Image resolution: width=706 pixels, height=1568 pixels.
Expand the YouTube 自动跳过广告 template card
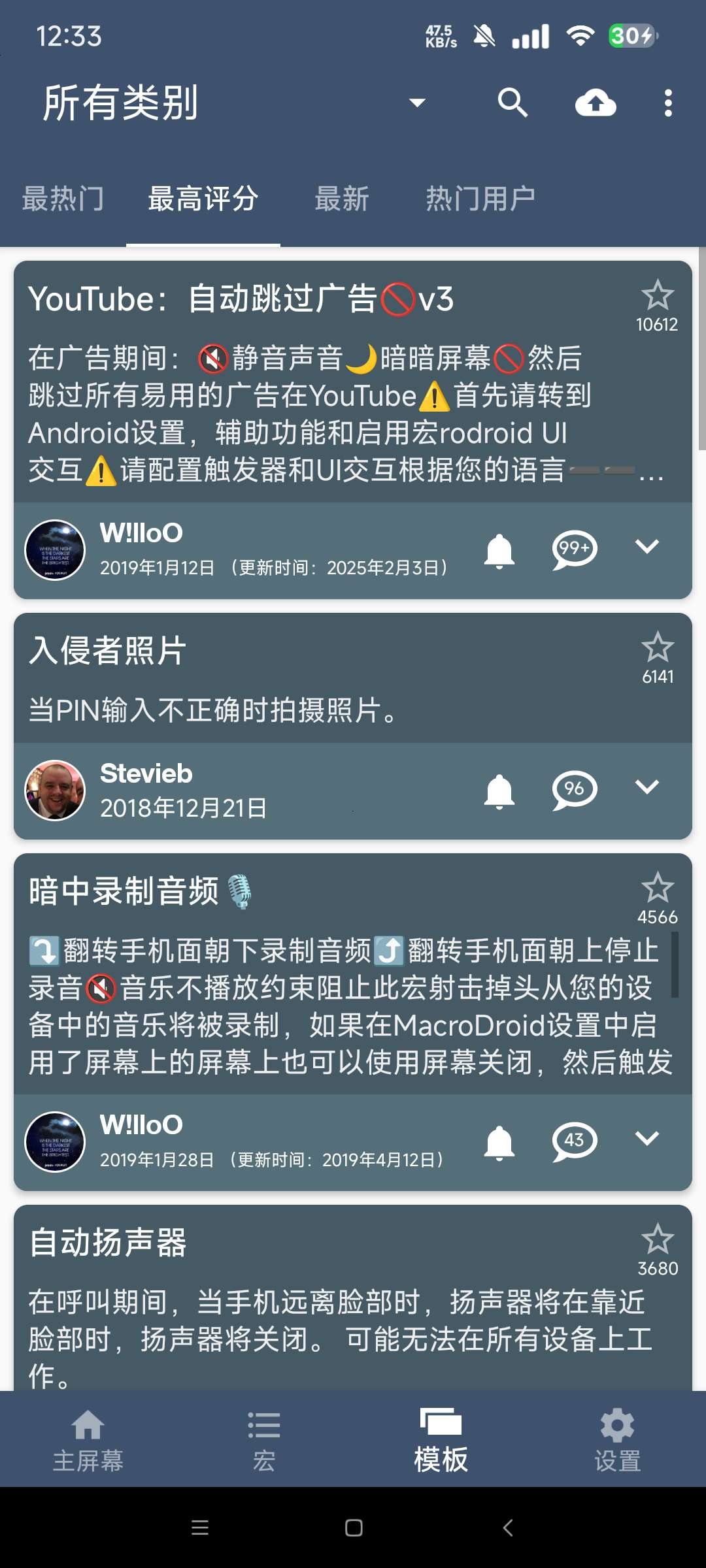(x=647, y=546)
